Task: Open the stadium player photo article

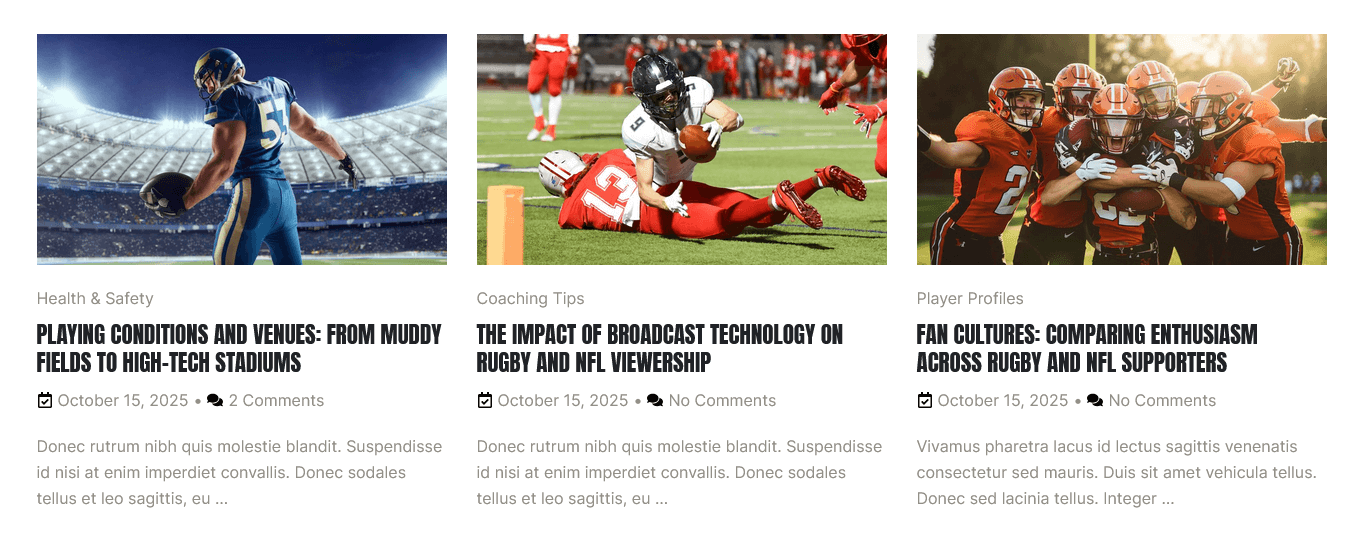Action: pyautogui.click(x=241, y=149)
